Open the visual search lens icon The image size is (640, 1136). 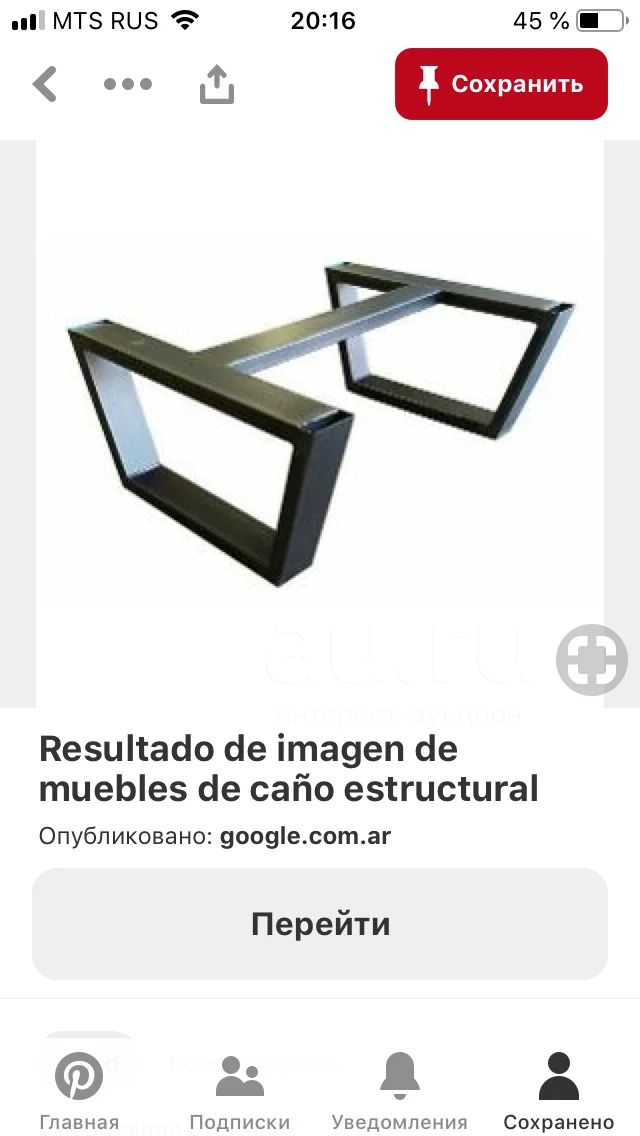click(591, 660)
